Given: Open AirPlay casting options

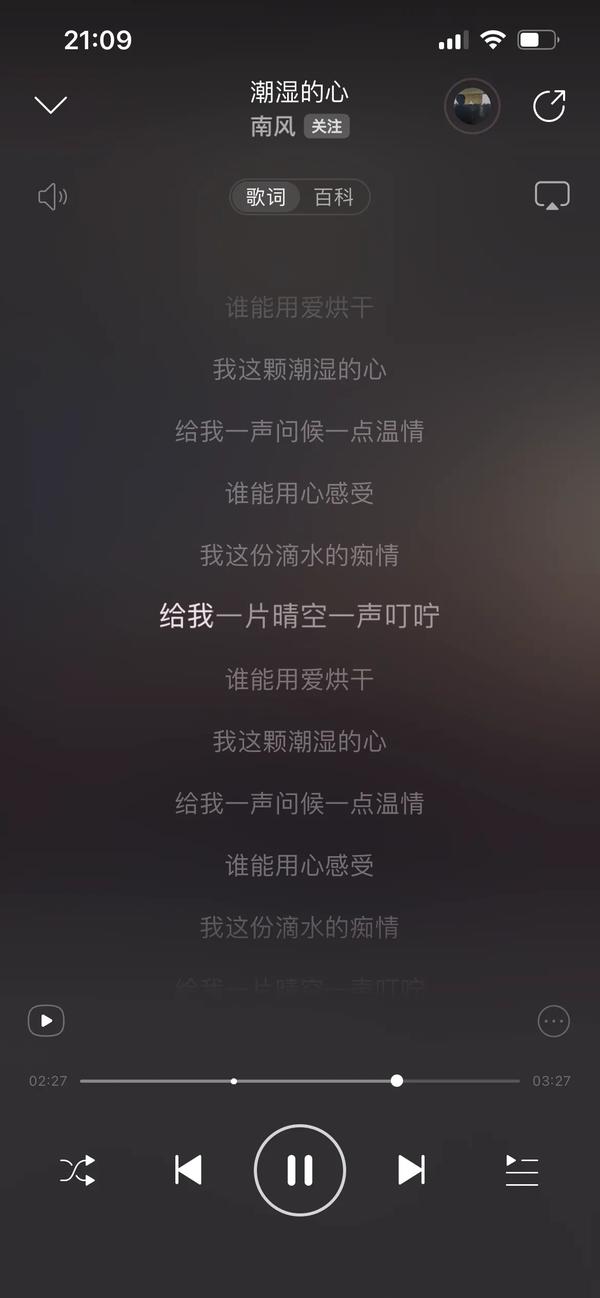Looking at the screenshot, I should [x=552, y=196].
